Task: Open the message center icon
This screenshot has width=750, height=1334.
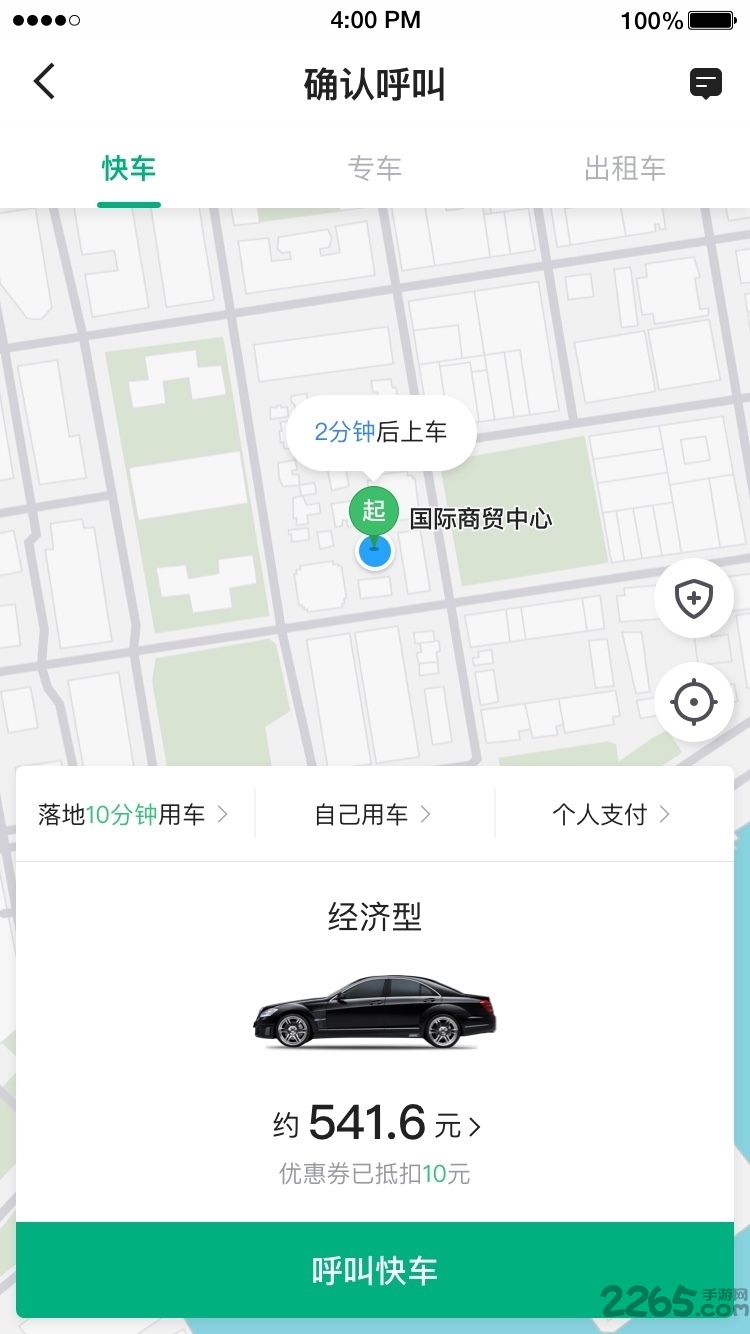Action: (x=707, y=82)
